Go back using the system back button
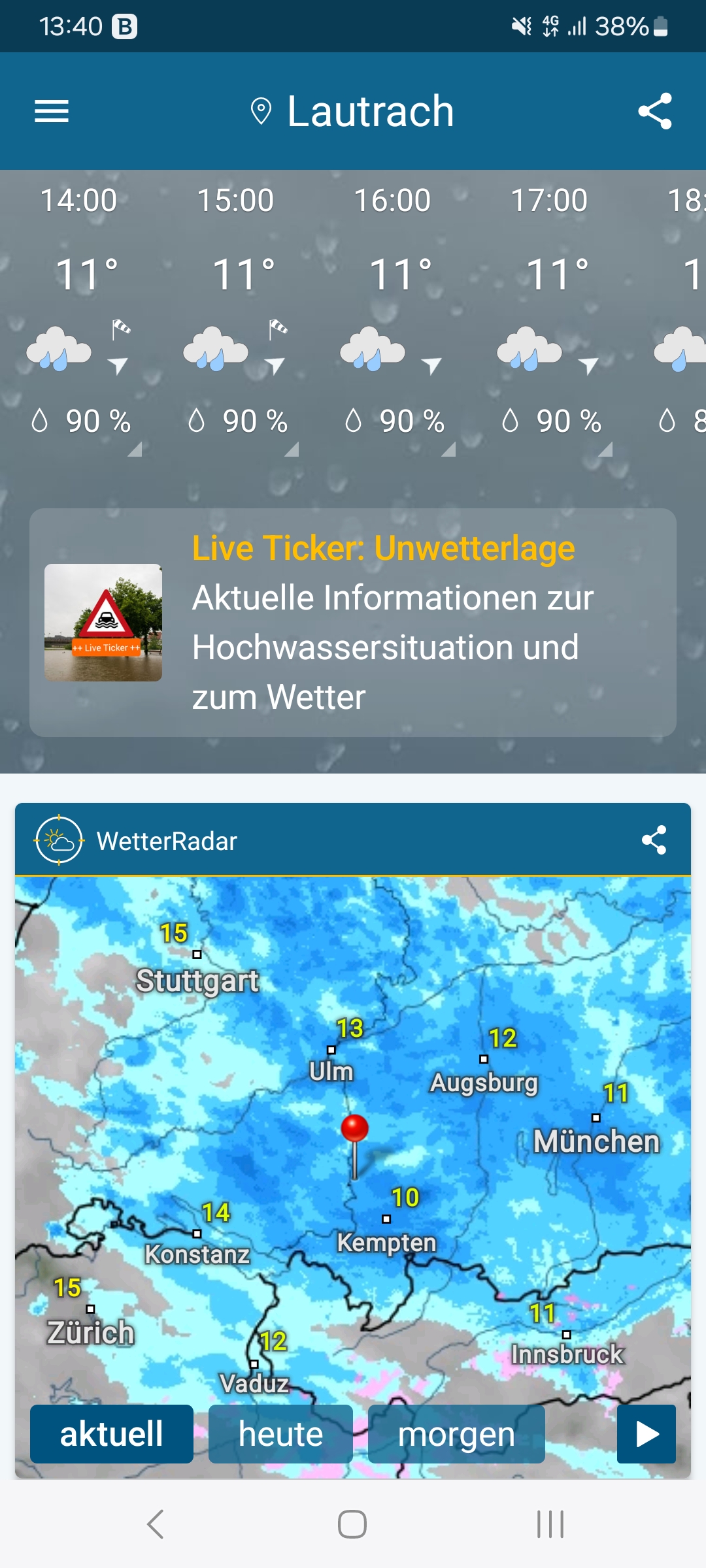Screen dimensions: 706x1568 click(155, 1524)
